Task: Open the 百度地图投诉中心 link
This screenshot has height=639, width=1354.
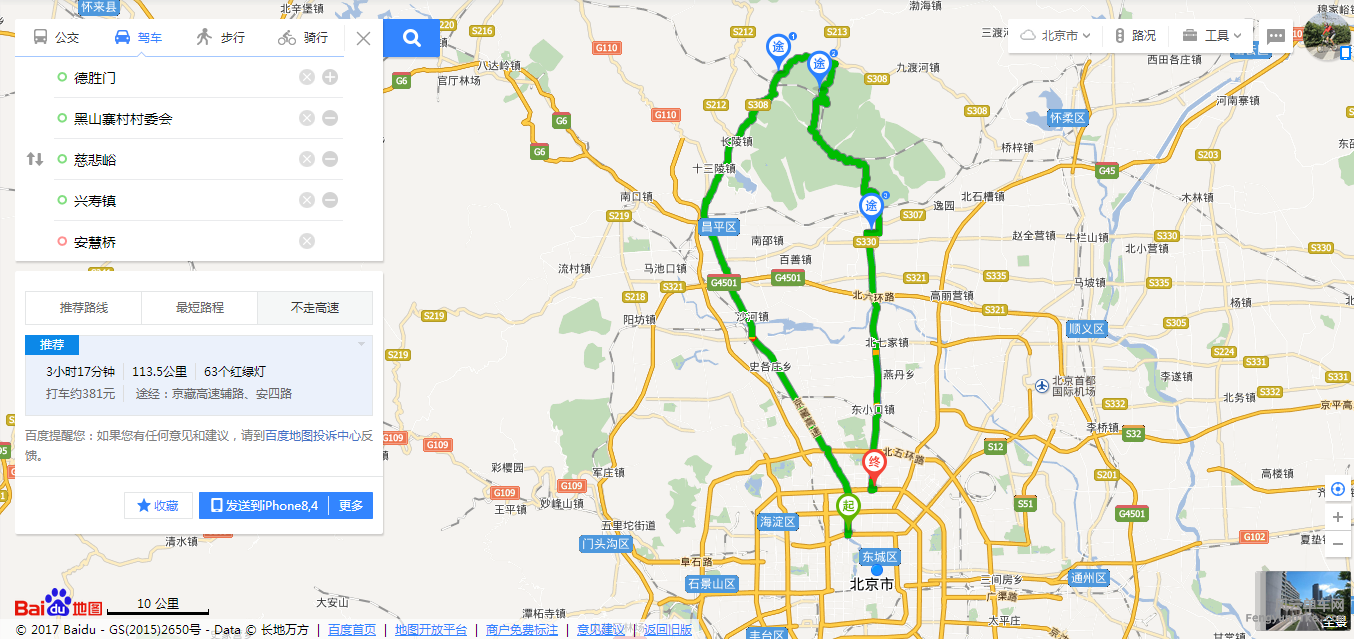Action: [312, 436]
